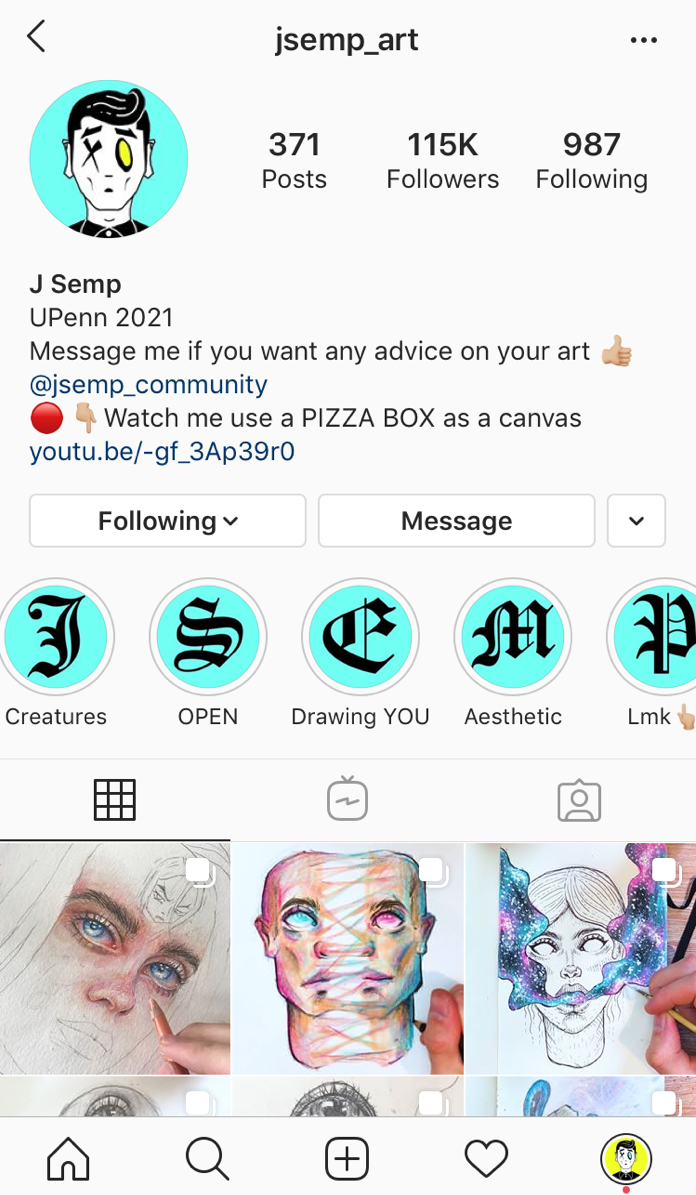
Task: Tap the Following button
Action: (168, 521)
